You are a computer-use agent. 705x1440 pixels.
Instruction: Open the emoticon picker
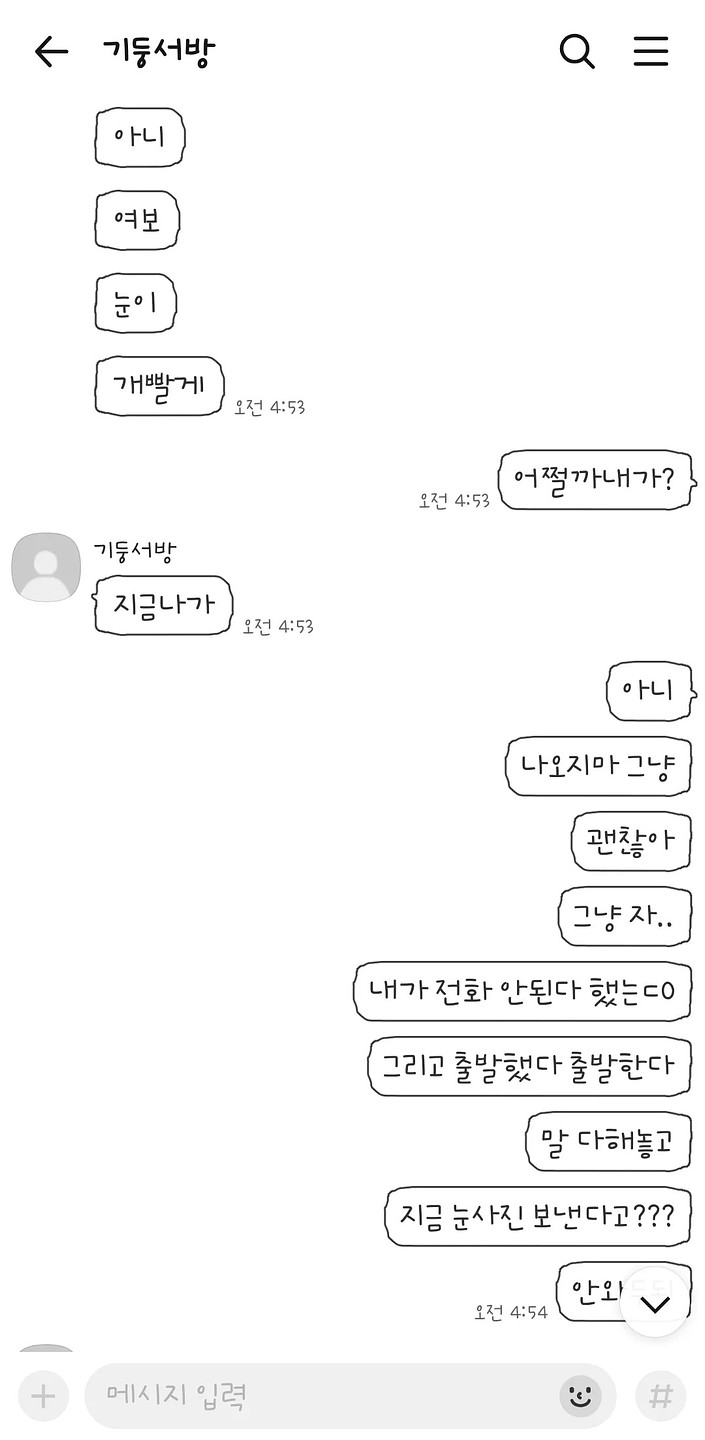click(580, 1395)
